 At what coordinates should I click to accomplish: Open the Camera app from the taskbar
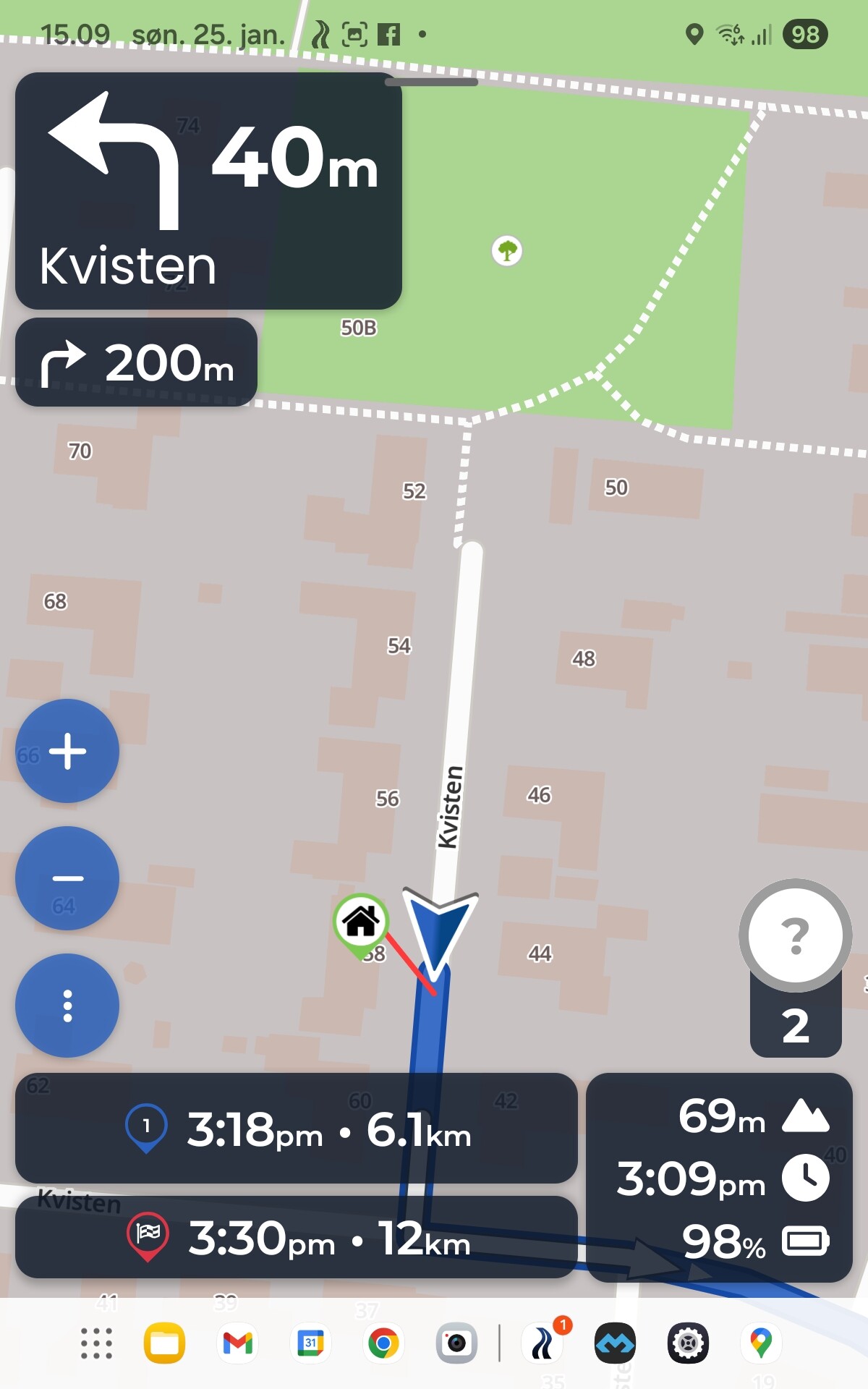[456, 1343]
